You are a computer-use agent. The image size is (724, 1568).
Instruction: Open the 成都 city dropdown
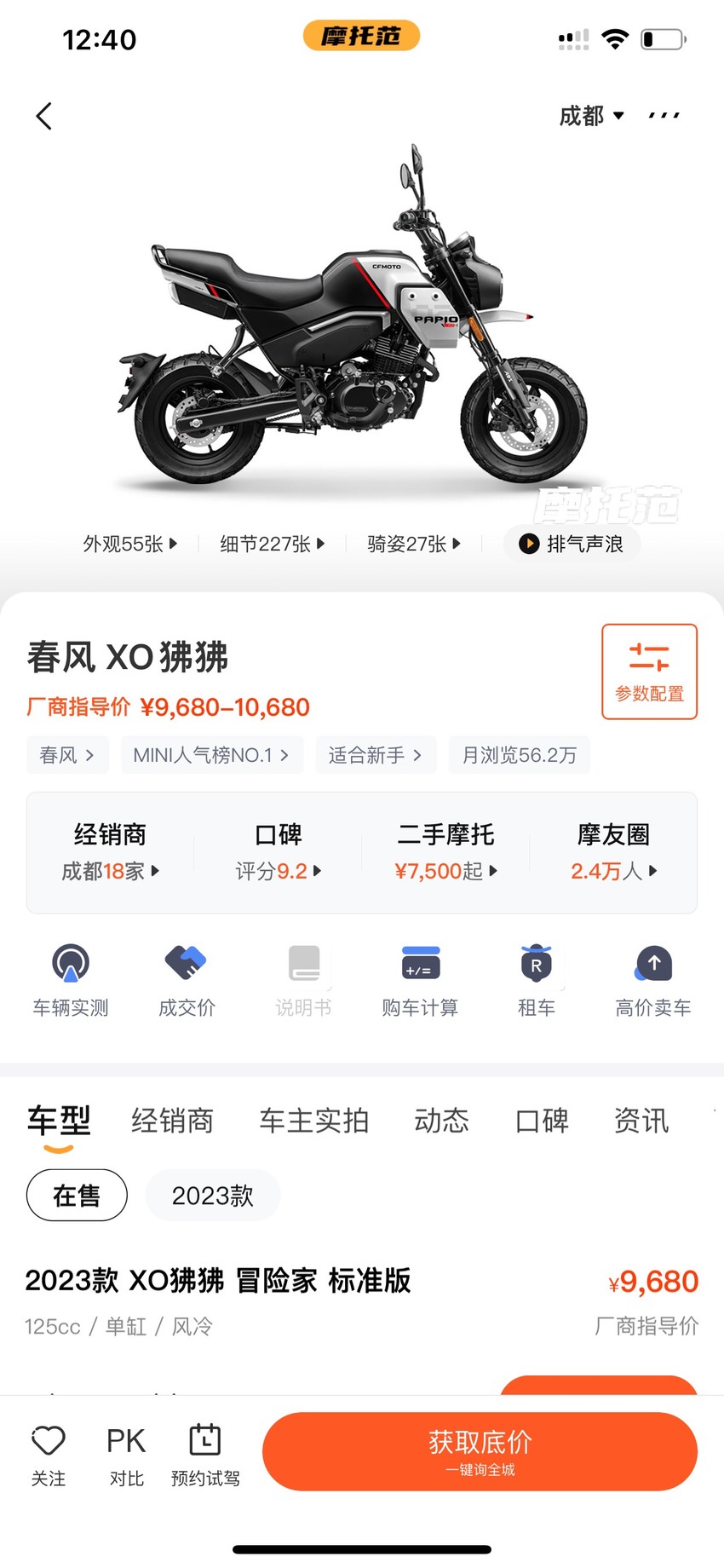coord(591,116)
